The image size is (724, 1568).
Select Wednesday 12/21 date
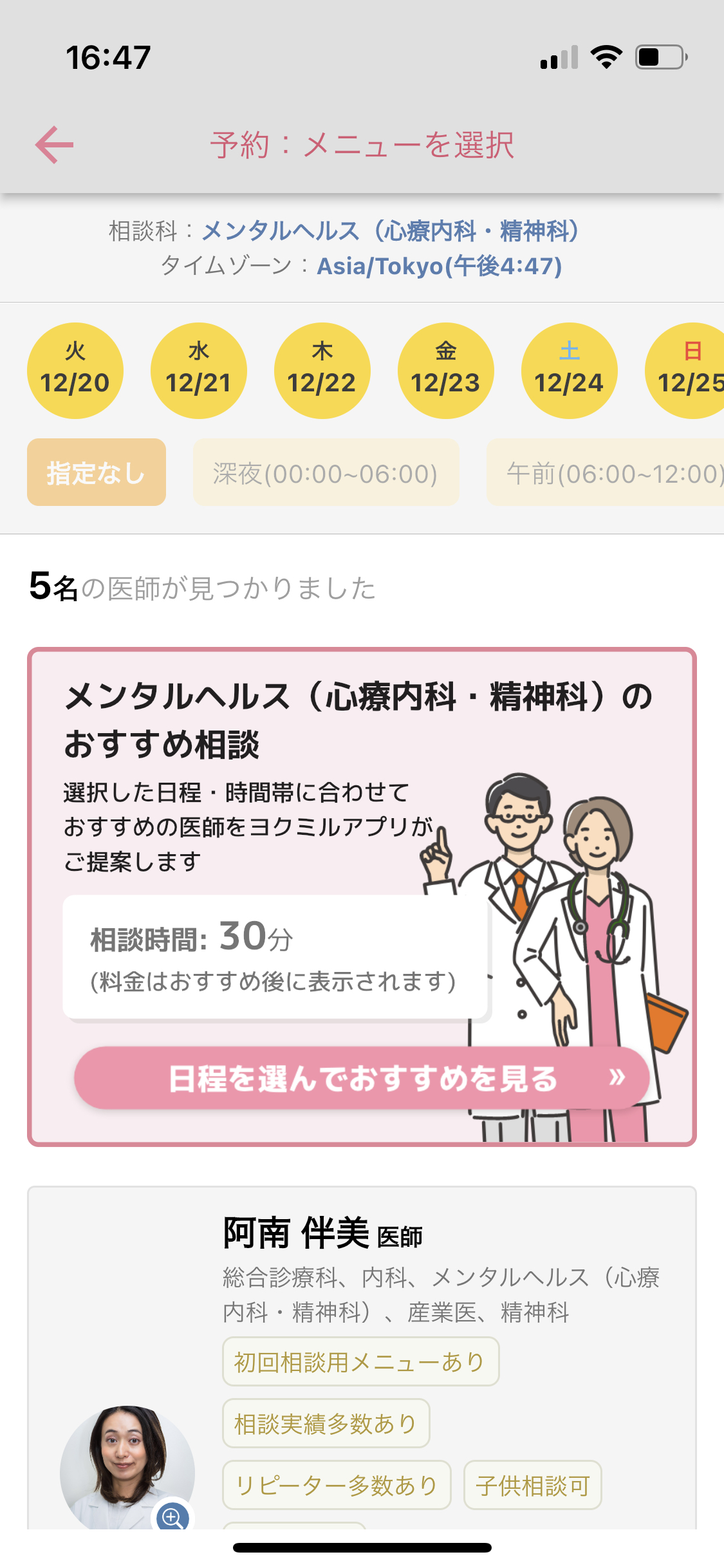pos(199,371)
